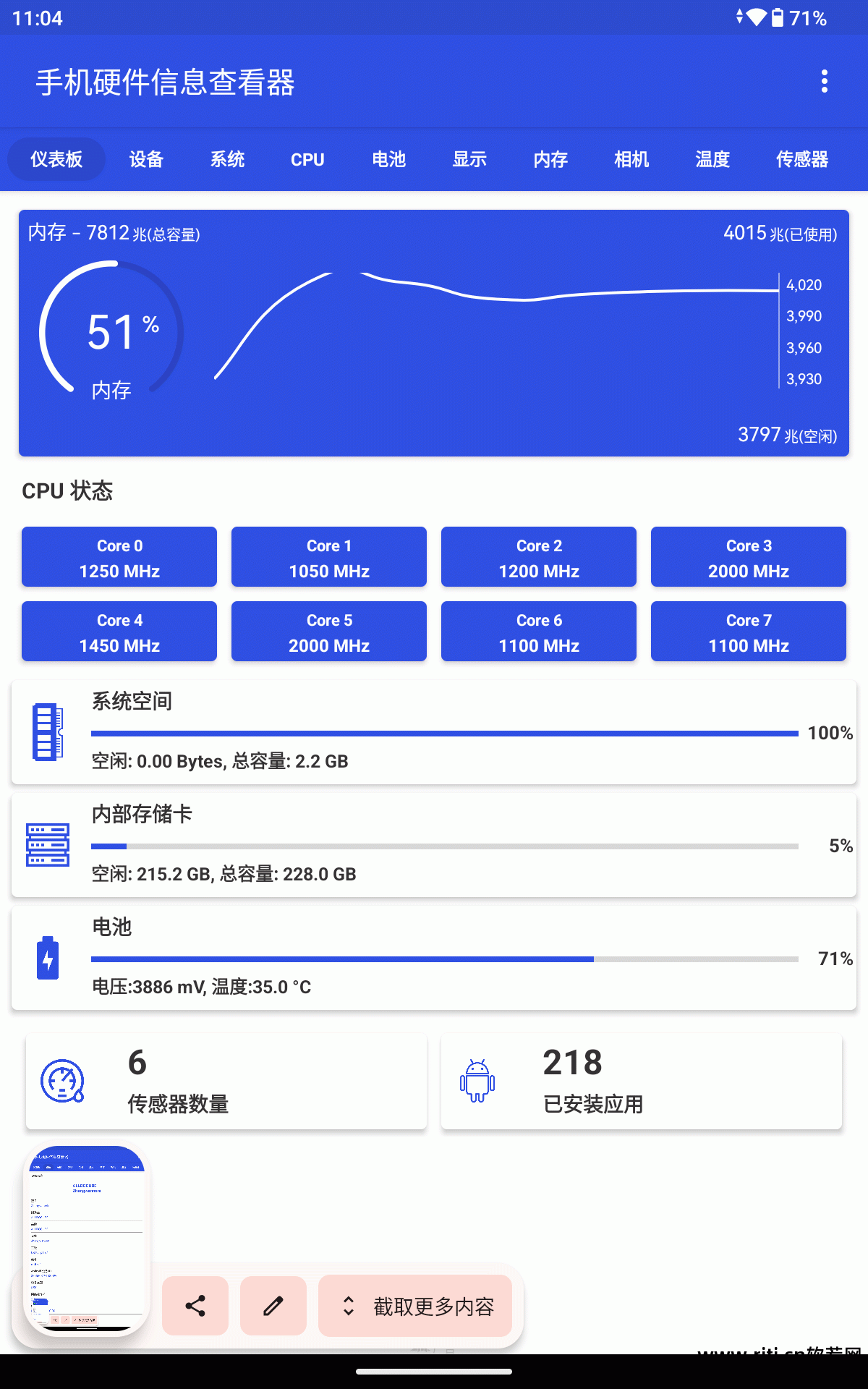The height and width of the screenshot is (1389, 868).
Task: Open the CPU tab
Action: 307,159
